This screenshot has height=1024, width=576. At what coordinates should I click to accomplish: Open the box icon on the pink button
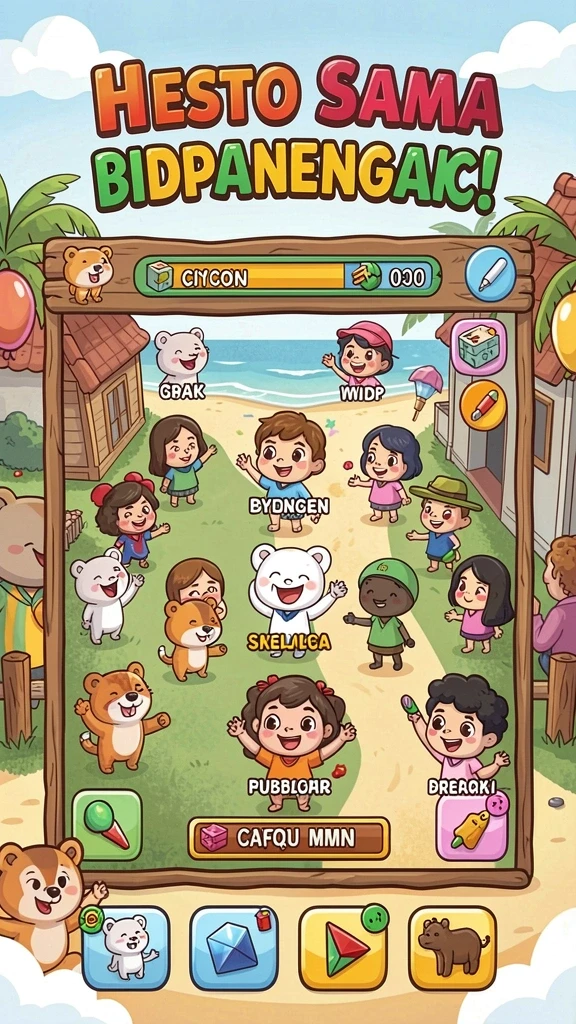pyautogui.click(x=479, y=346)
